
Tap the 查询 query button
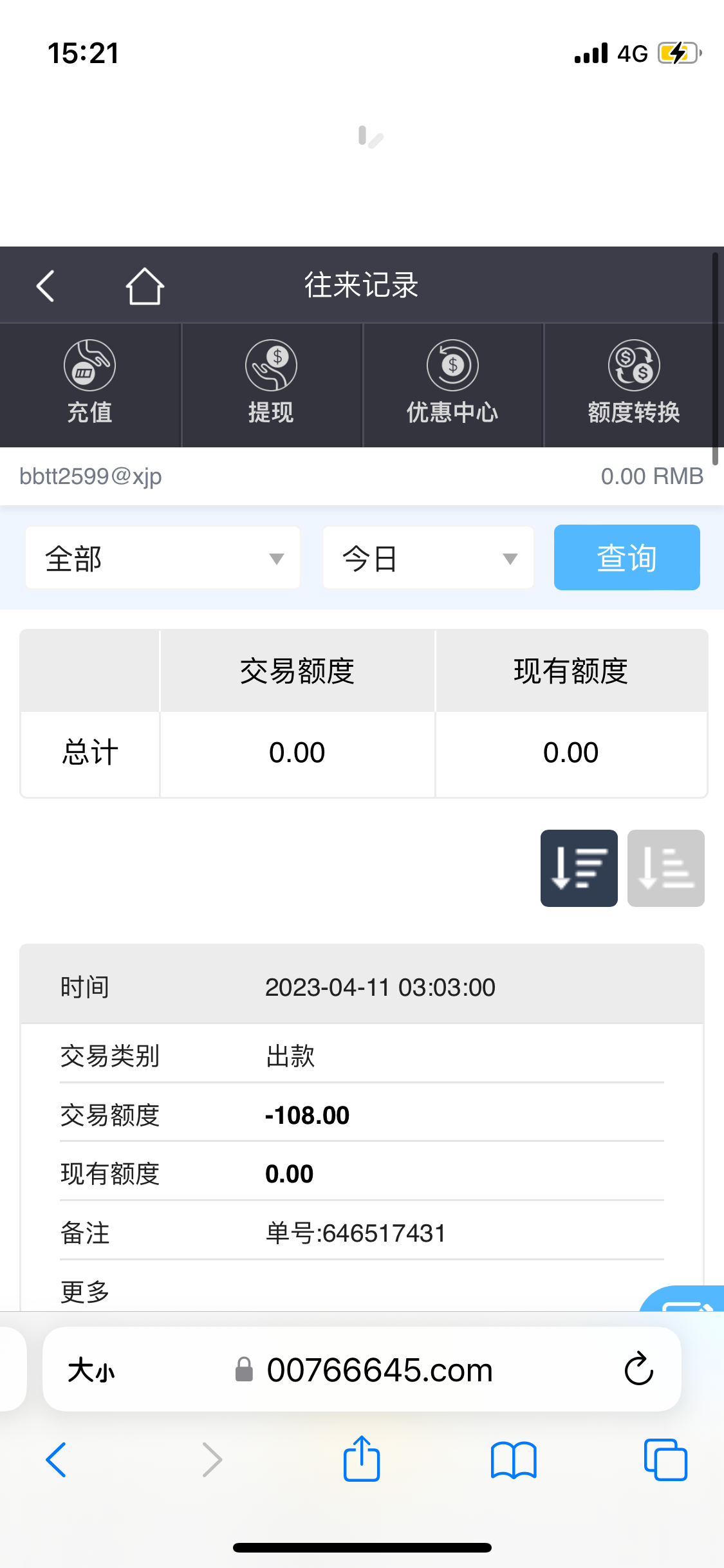click(626, 557)
